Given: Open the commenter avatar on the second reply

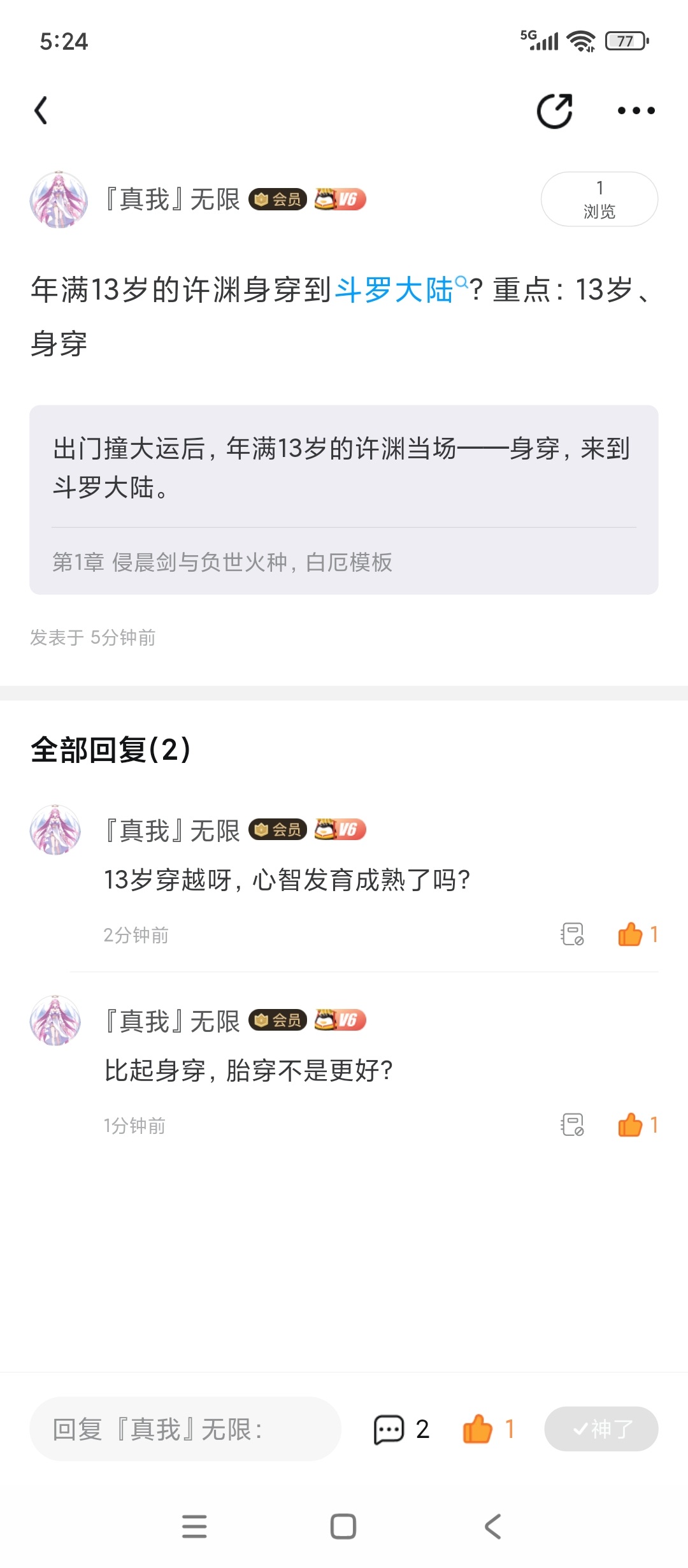Looking at the screenshot, I should pos(56,1020).
